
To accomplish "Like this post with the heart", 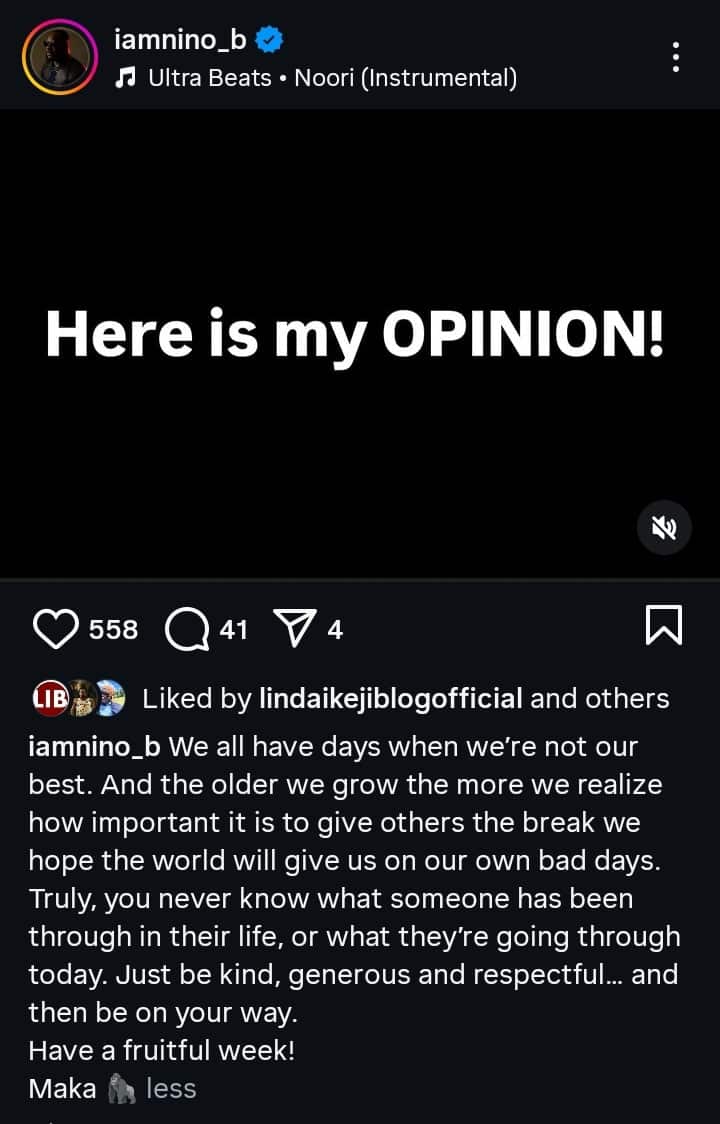I will [56, 629].
